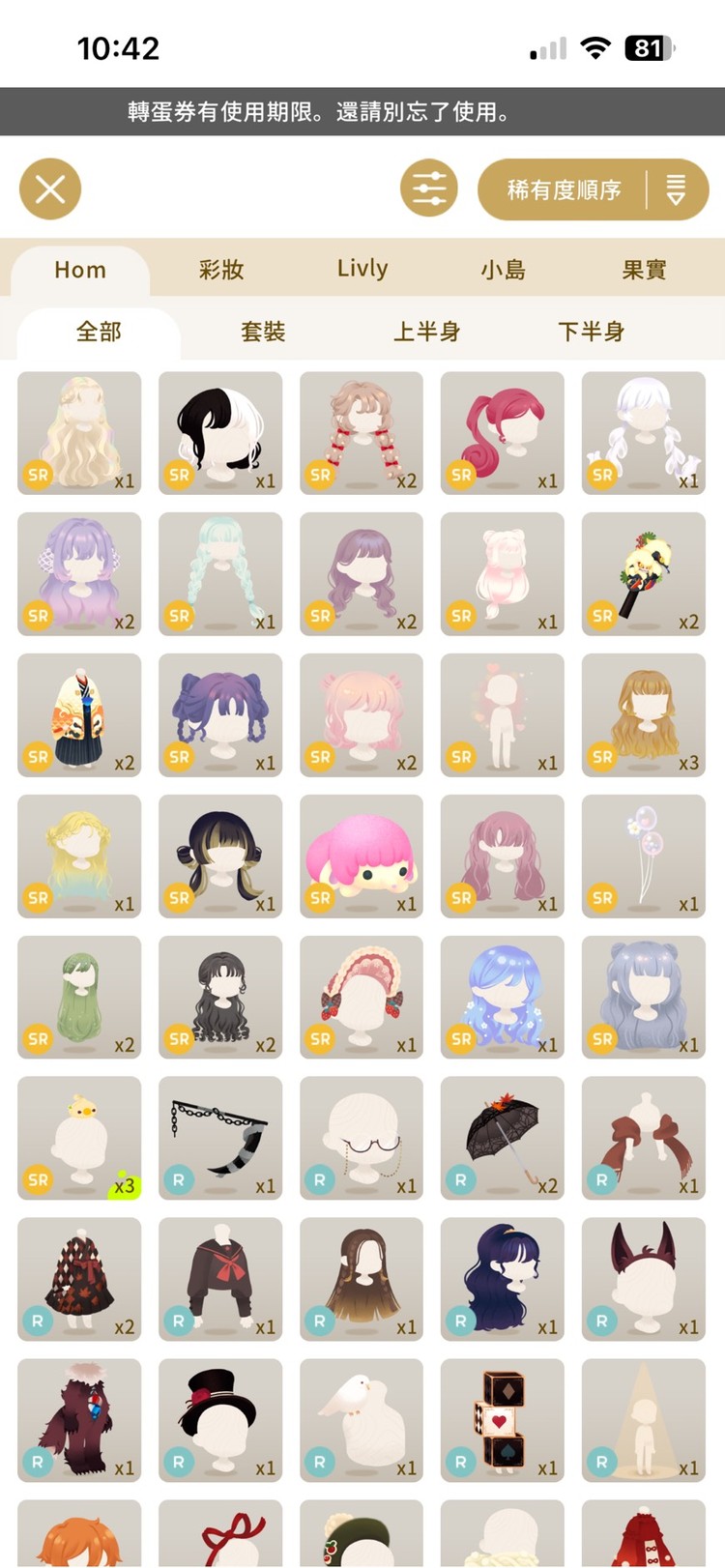725x1568 pixels.
Task: Open the filter settings icon
Action: pos(429,189)
